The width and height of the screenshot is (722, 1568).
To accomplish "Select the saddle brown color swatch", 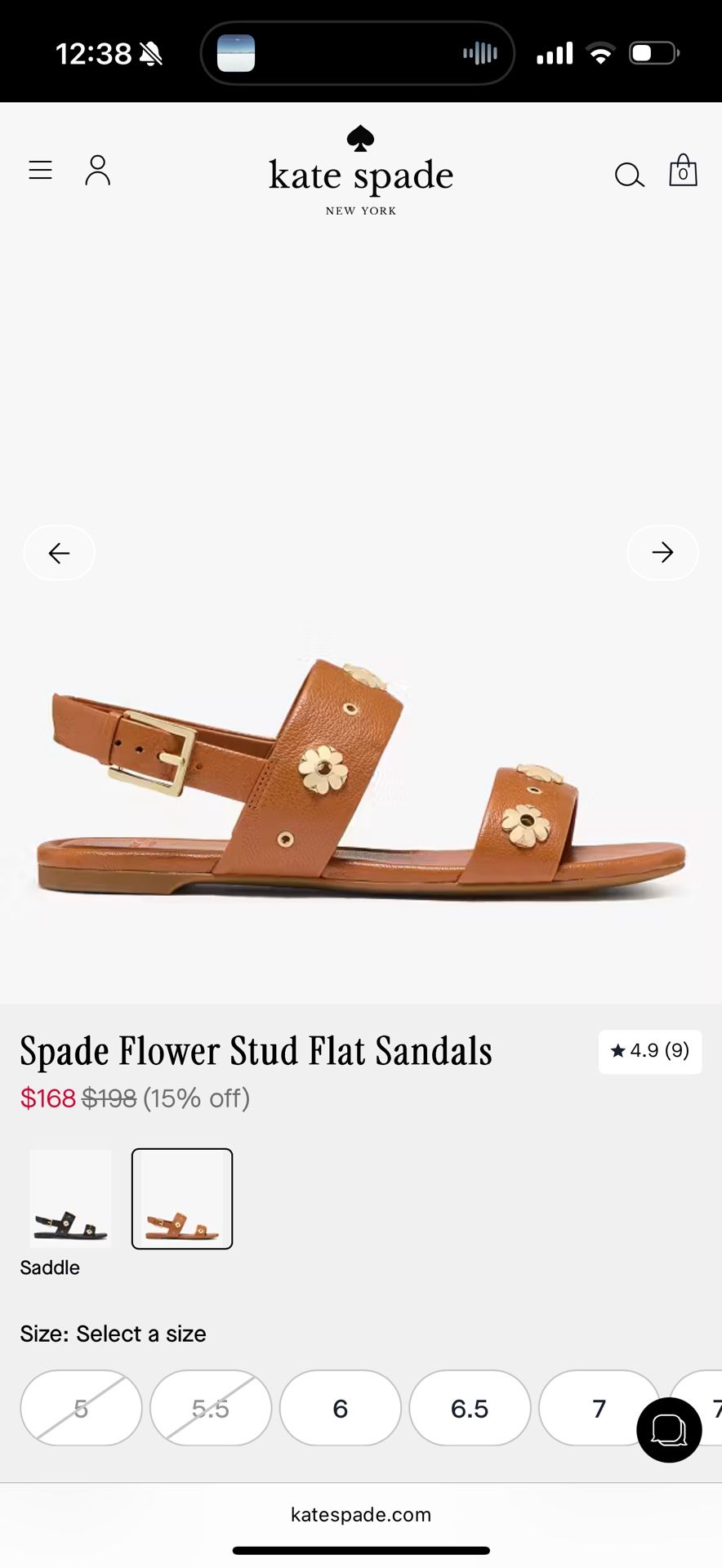I will pyautogui.click(x=182, y=1198).
